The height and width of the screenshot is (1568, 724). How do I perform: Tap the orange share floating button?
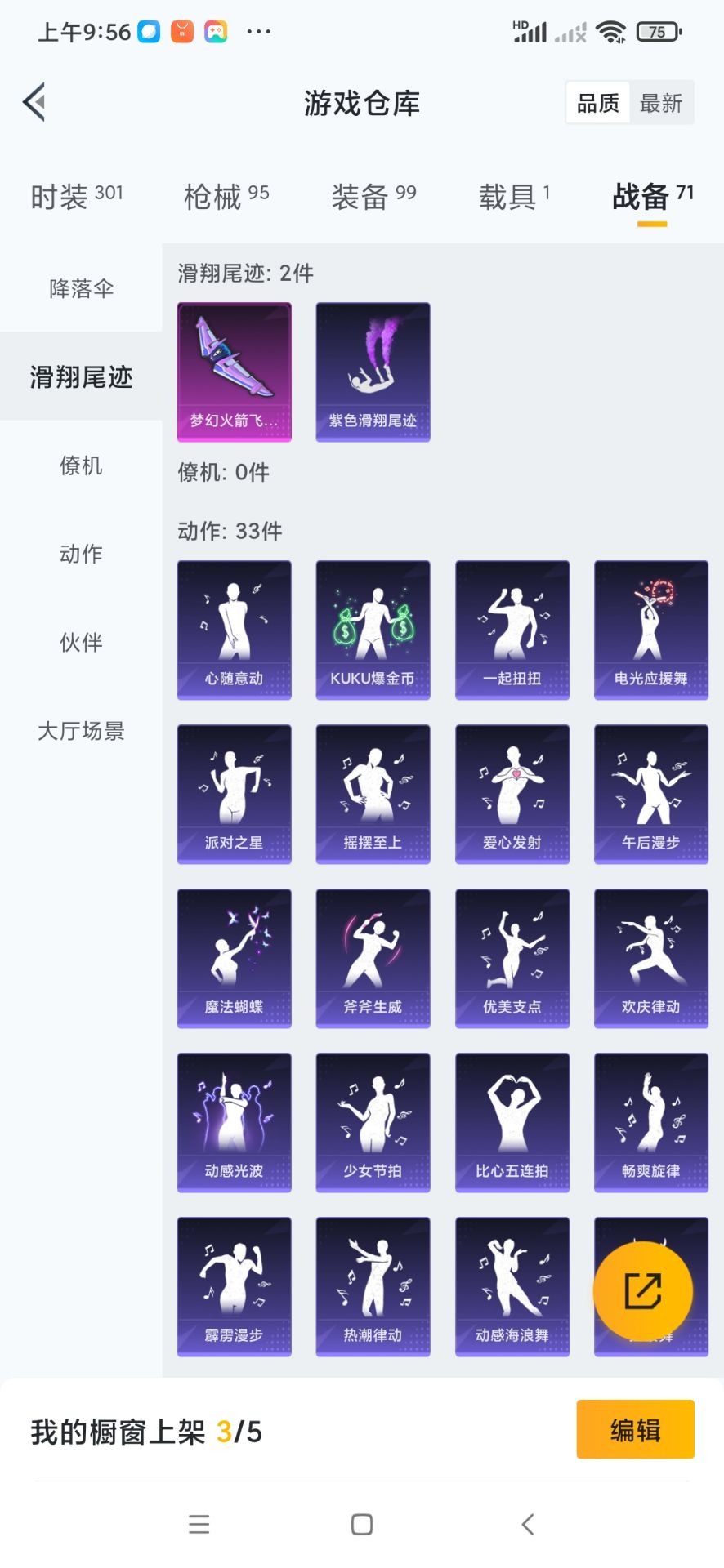[643, 1291]
